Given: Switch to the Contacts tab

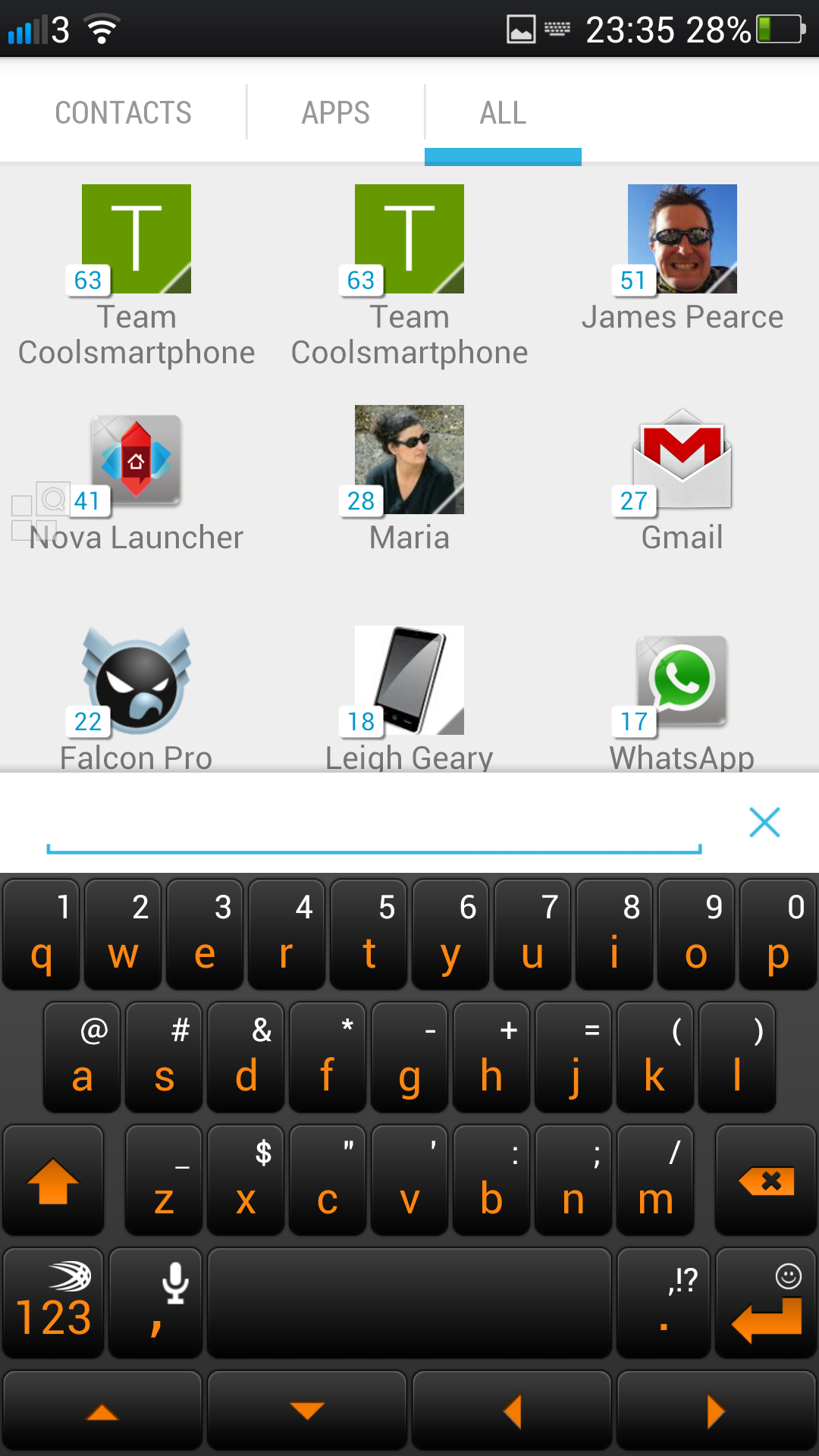Looking at the screenshot, I should pos(123,113).
